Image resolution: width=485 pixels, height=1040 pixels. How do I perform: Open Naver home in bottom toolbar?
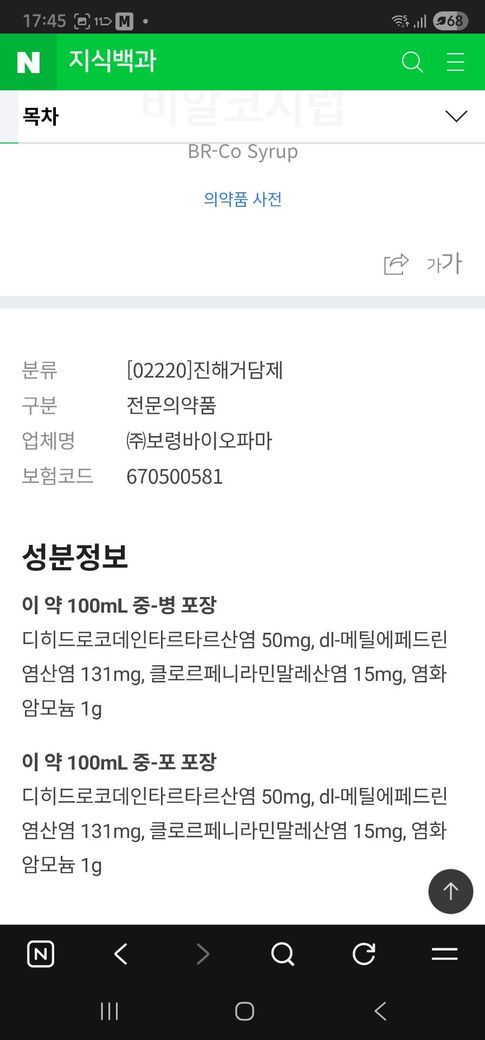point(40,954)
